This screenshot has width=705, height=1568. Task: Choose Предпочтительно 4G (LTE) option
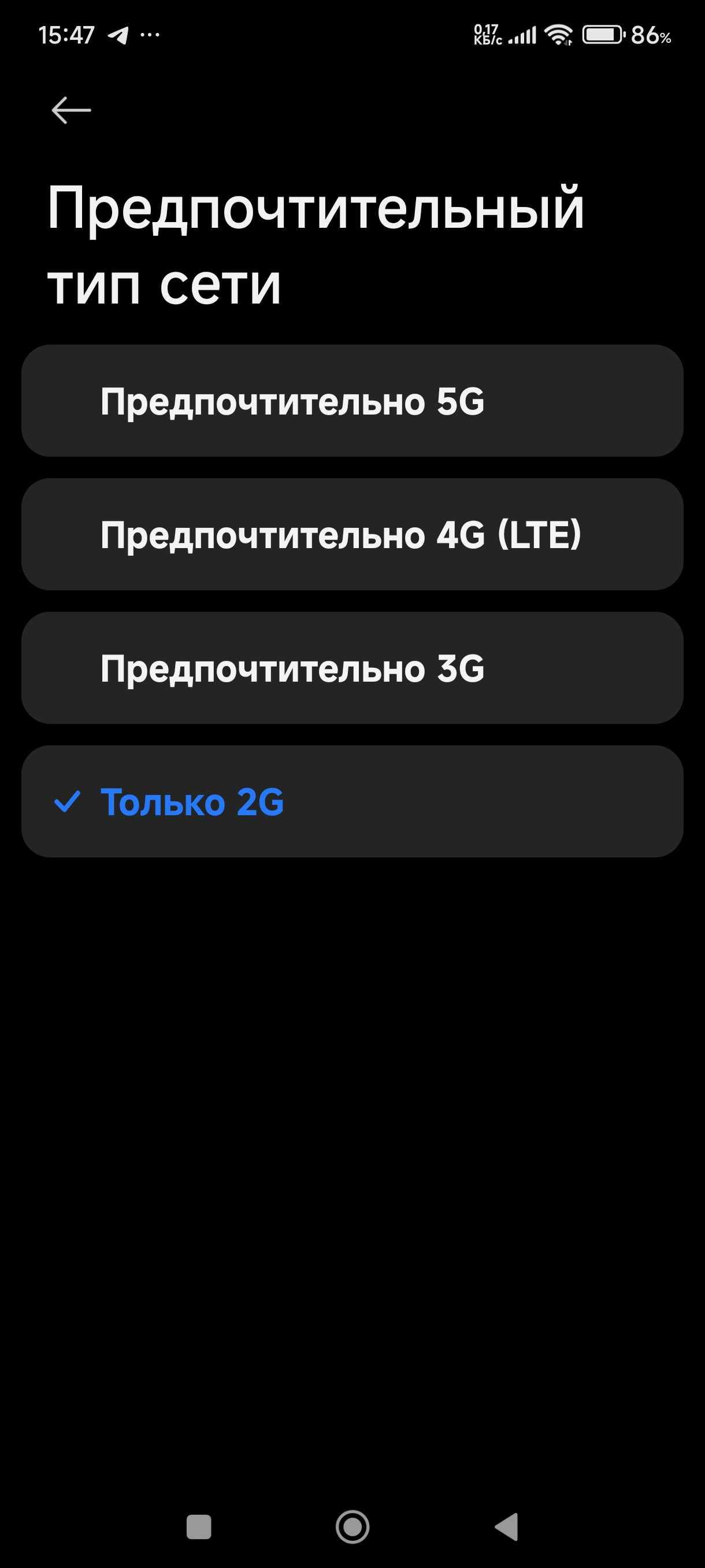[352, 534]
